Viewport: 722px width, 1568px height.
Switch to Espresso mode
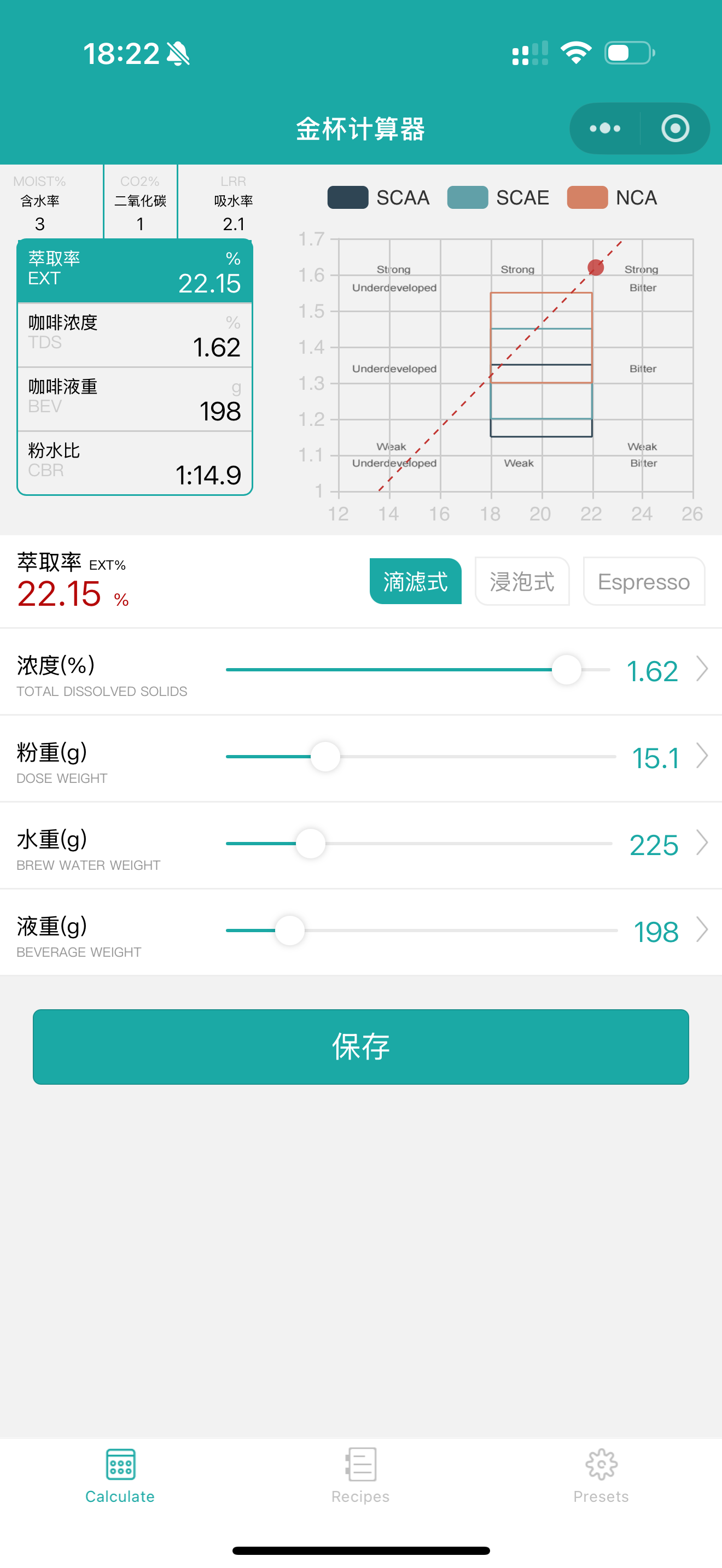tap(643, 581)
